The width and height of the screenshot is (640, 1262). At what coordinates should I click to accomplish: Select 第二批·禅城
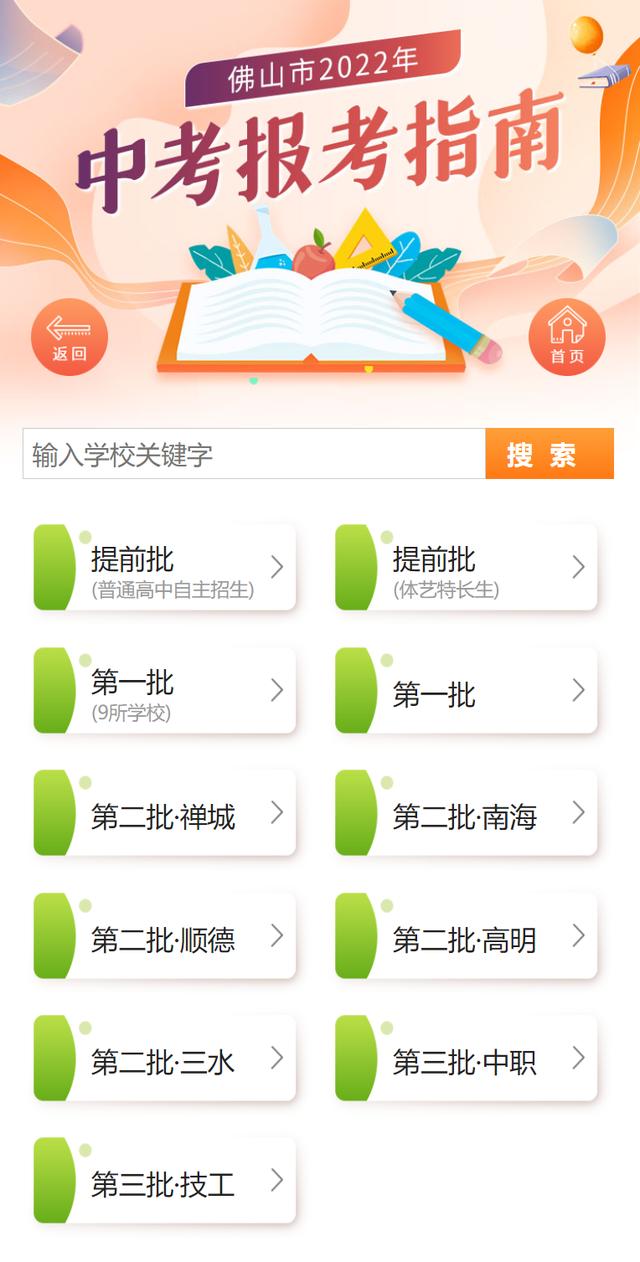pyautogui.click(x=165, y=814)
